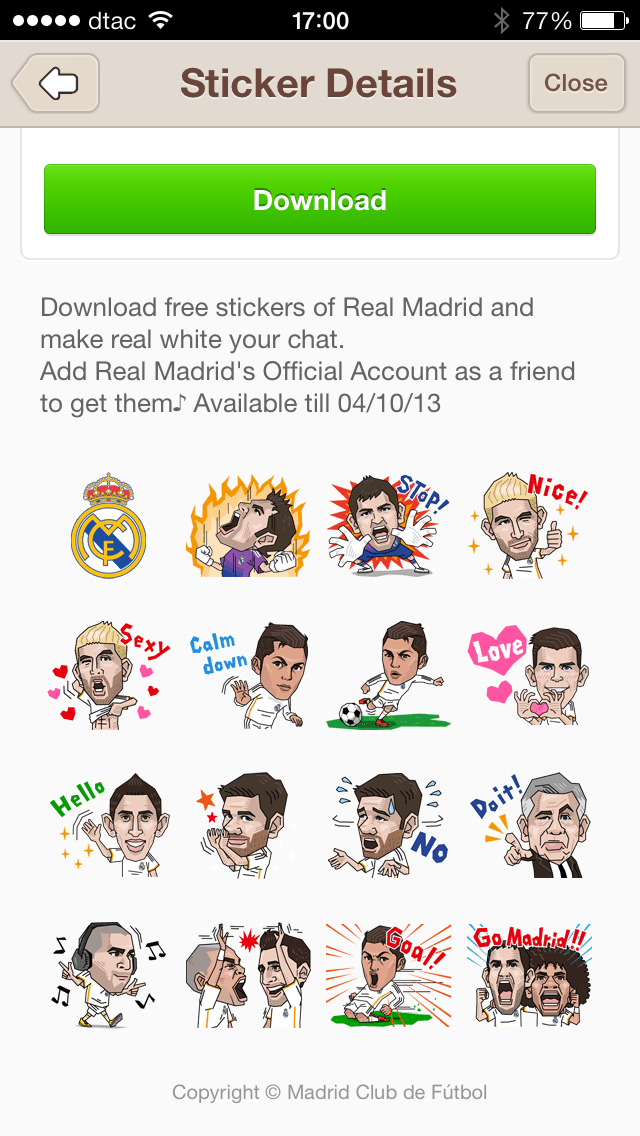Close the Sticker Details screen
The height and width of the screenshot is (1136, 640).
(575, 83)
